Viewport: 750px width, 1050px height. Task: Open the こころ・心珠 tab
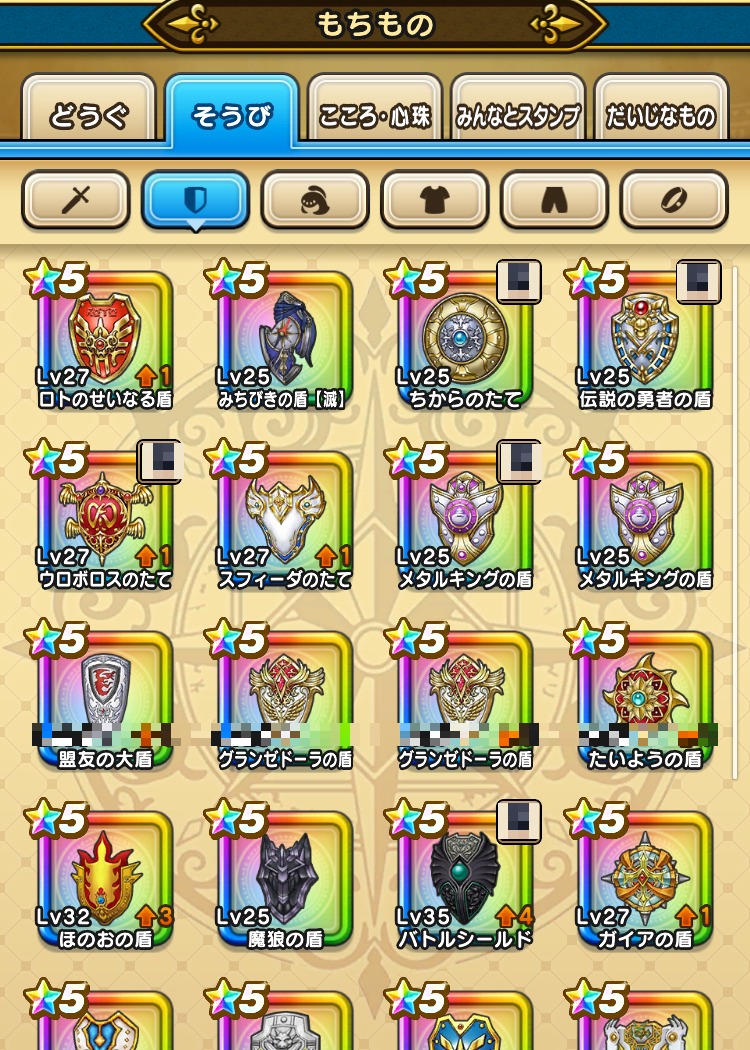pos(375,115)
